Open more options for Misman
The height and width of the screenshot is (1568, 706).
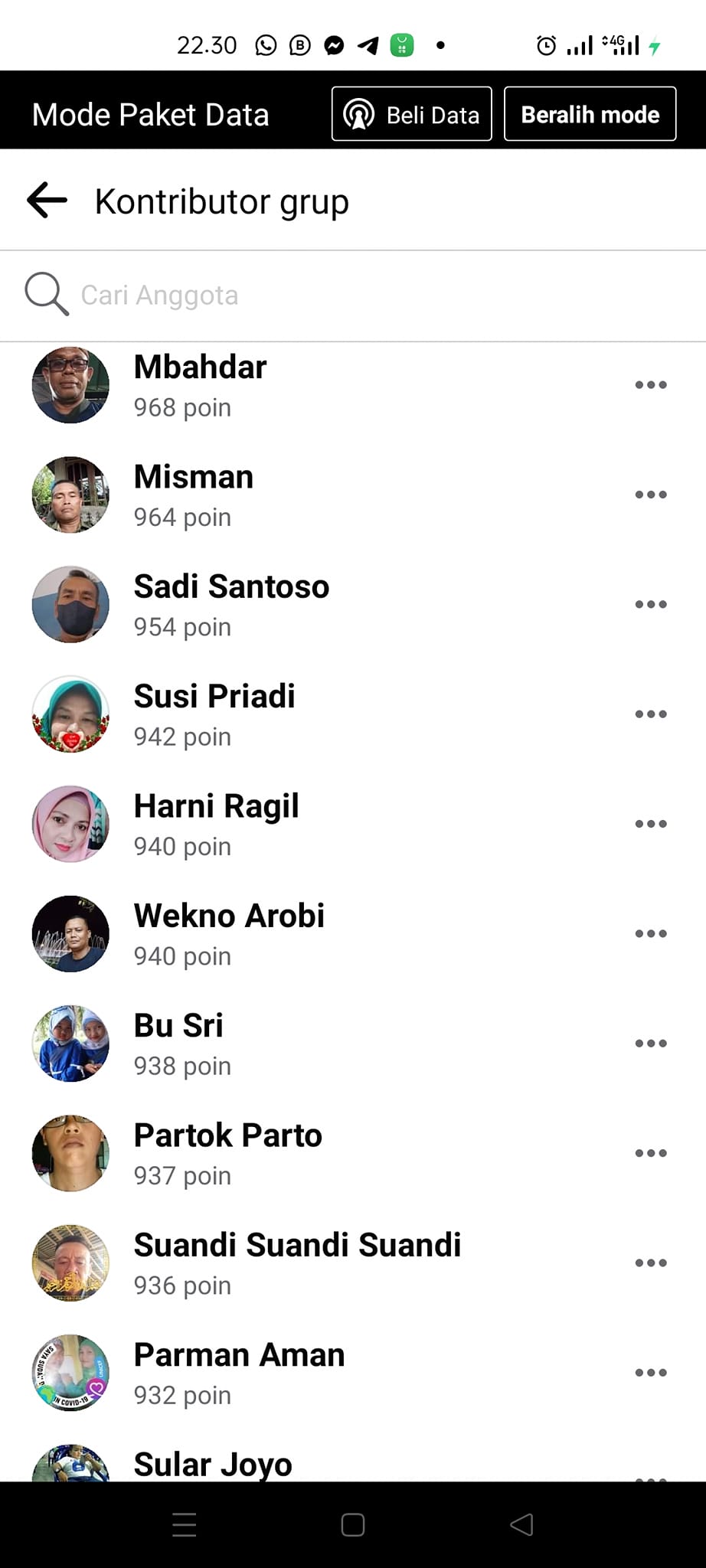coord(650,495)
